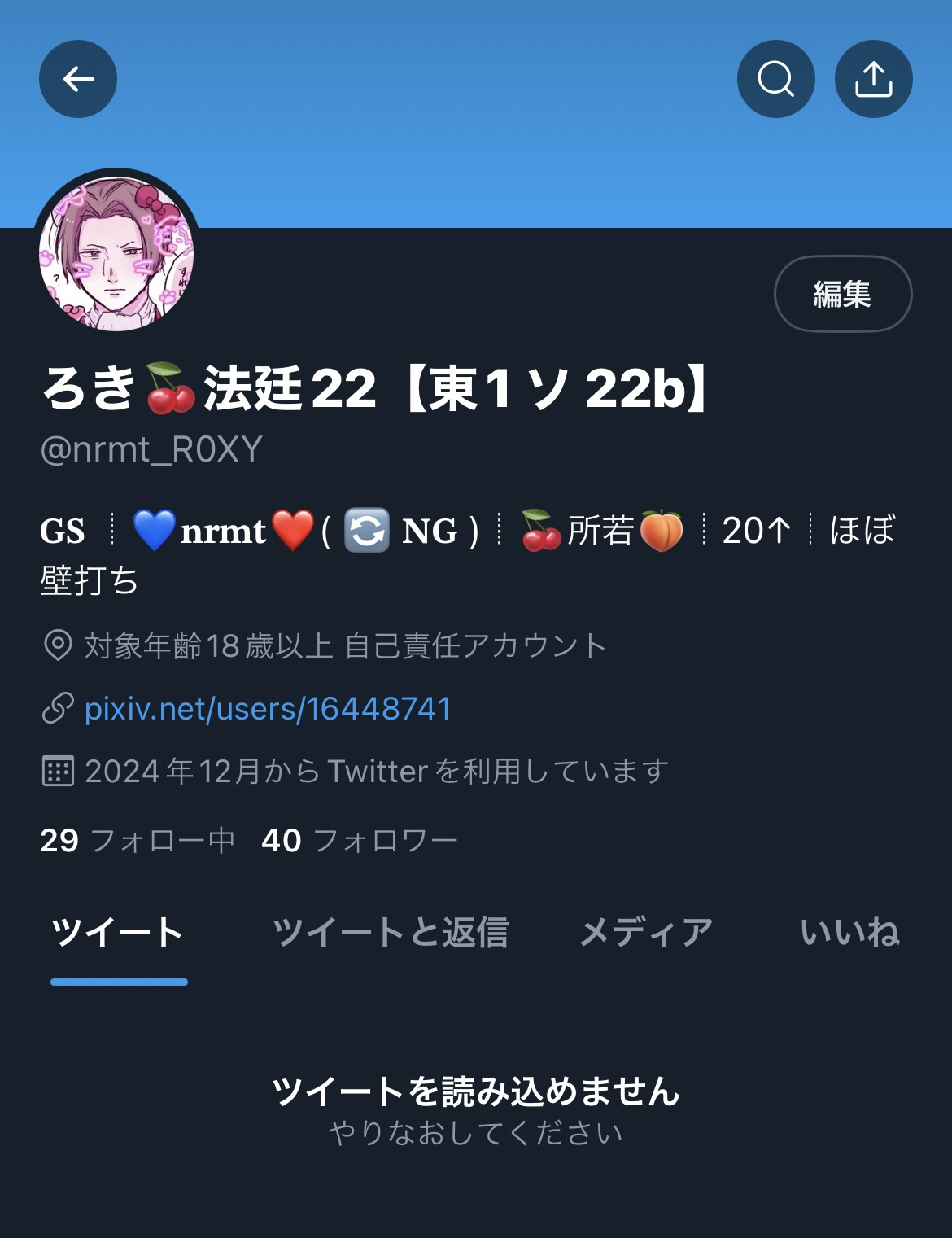Go back using the arrow button

click(78, 79)
